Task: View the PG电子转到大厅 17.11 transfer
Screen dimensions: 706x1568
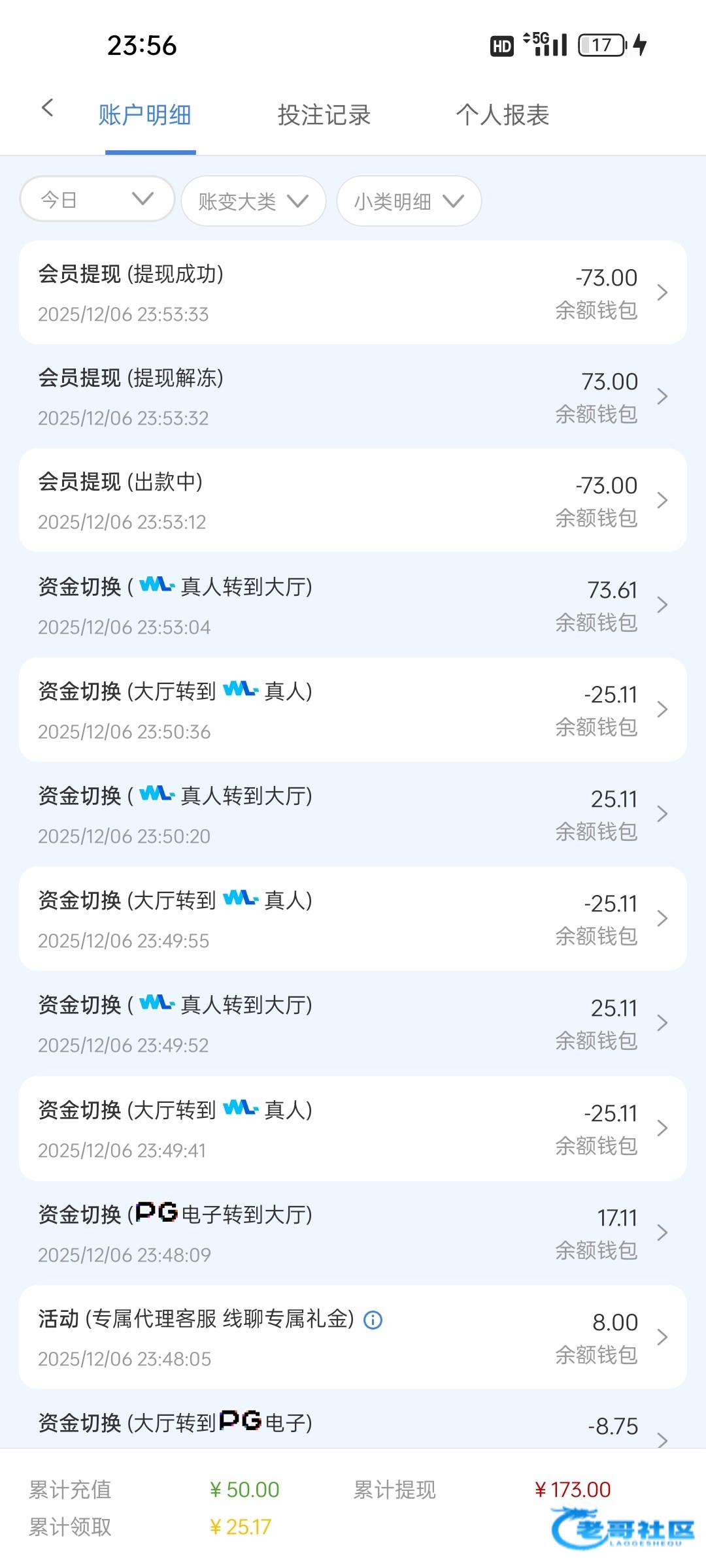Action: tap(353, 1233)
